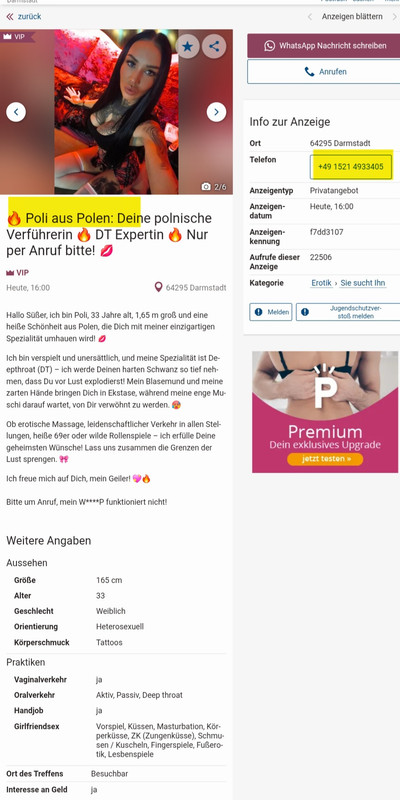Browse to the next ad with the right chevron

tap(395, 17)
